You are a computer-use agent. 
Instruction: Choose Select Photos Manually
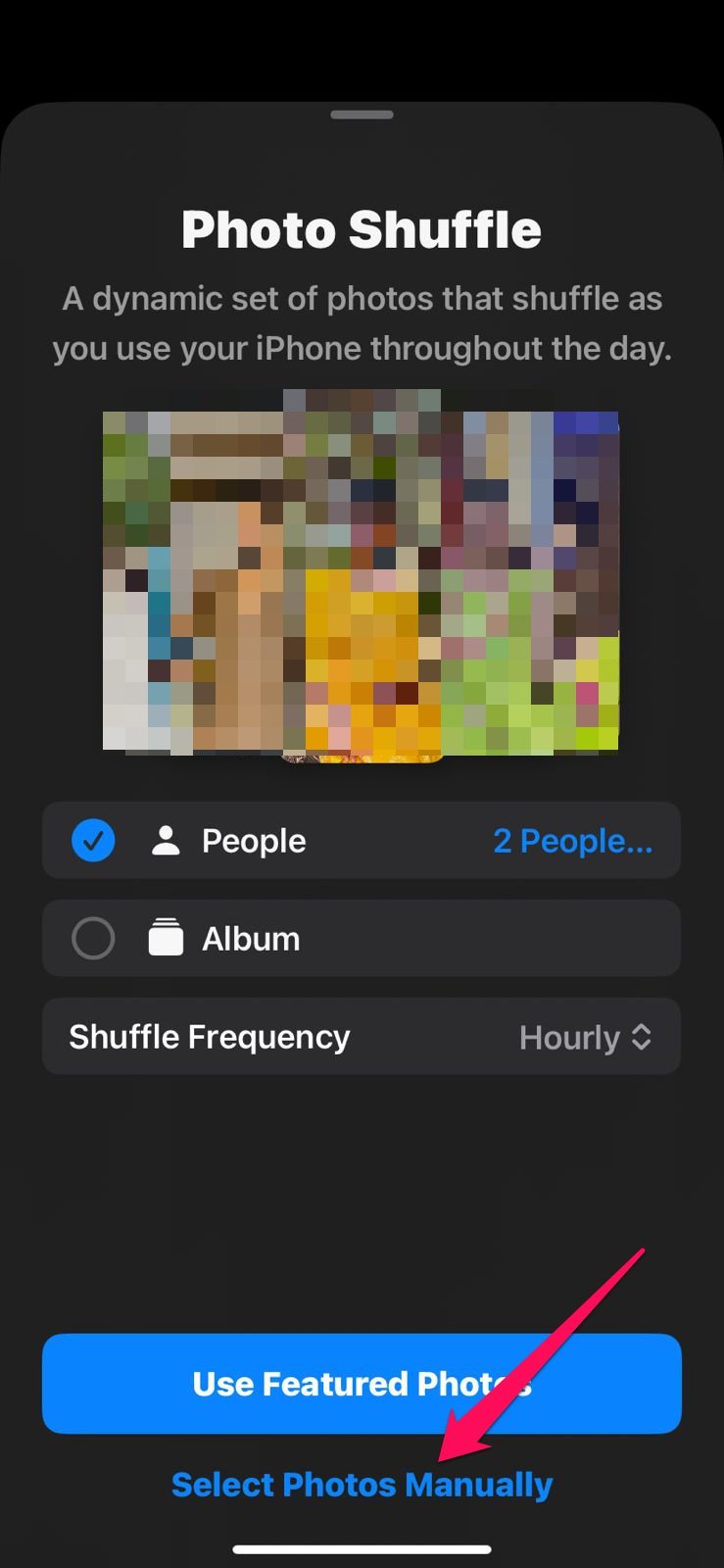[x=362, y=1485]
